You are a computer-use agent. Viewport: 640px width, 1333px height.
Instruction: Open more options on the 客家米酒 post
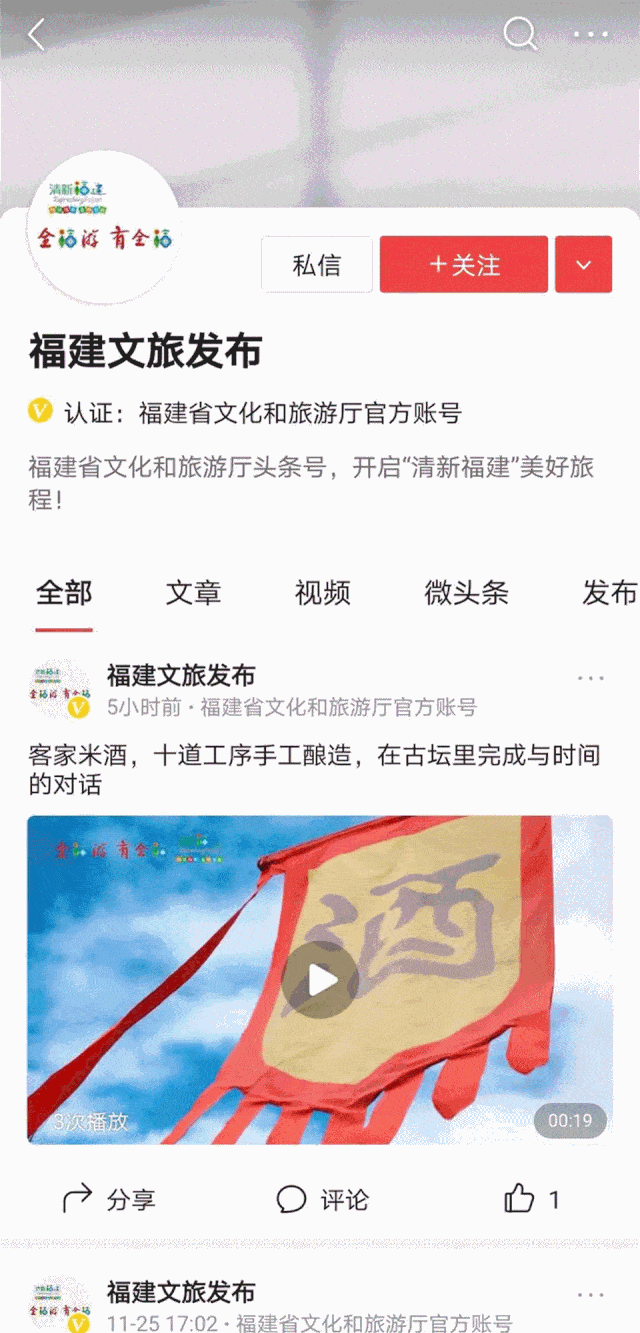coord(590,679)
